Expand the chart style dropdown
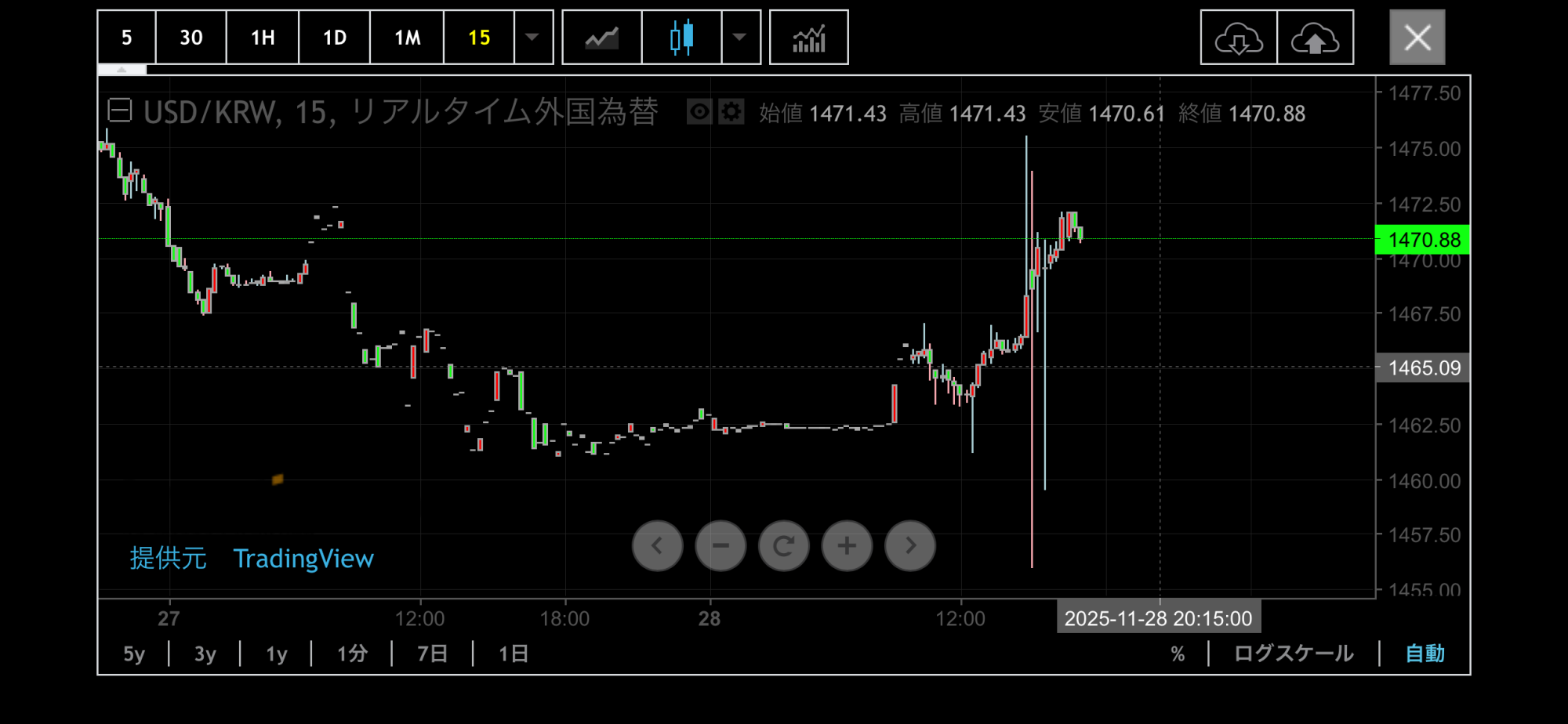The image size is (1568, 724). [739, 38]
